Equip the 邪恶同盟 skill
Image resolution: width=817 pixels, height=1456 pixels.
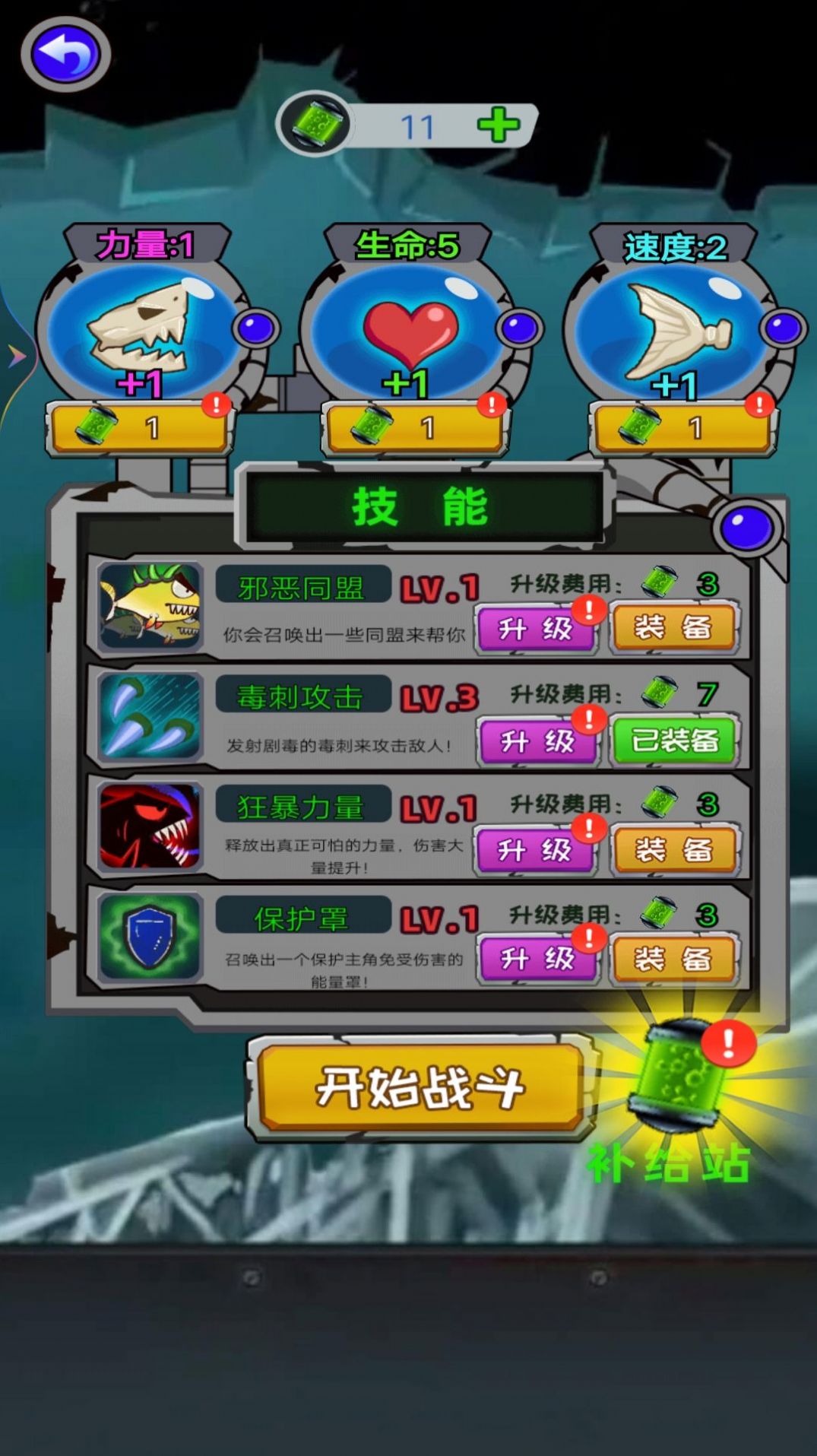point(674,628)
